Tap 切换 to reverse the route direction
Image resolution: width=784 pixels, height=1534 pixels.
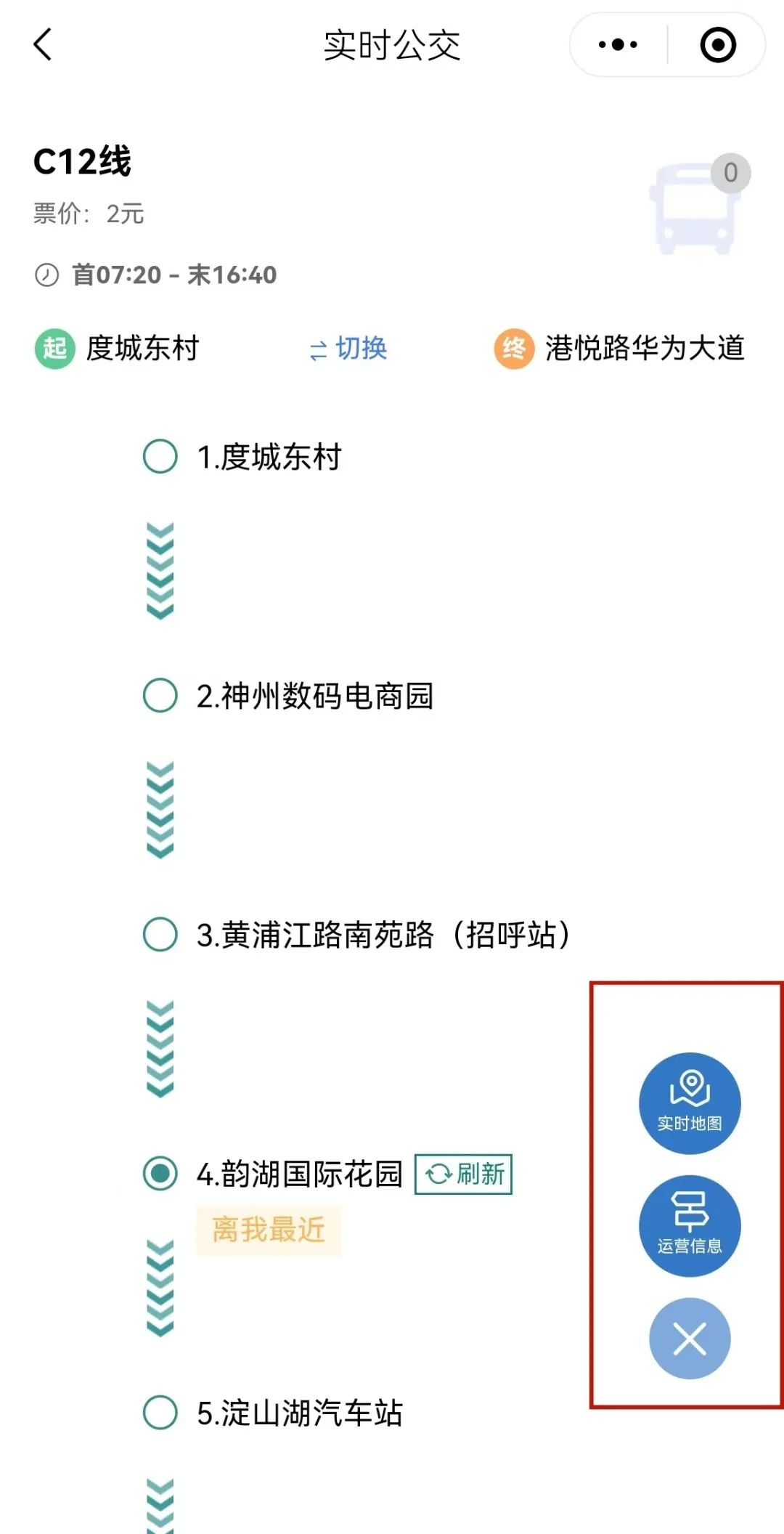pyautogui.click(x=348, y=349)
